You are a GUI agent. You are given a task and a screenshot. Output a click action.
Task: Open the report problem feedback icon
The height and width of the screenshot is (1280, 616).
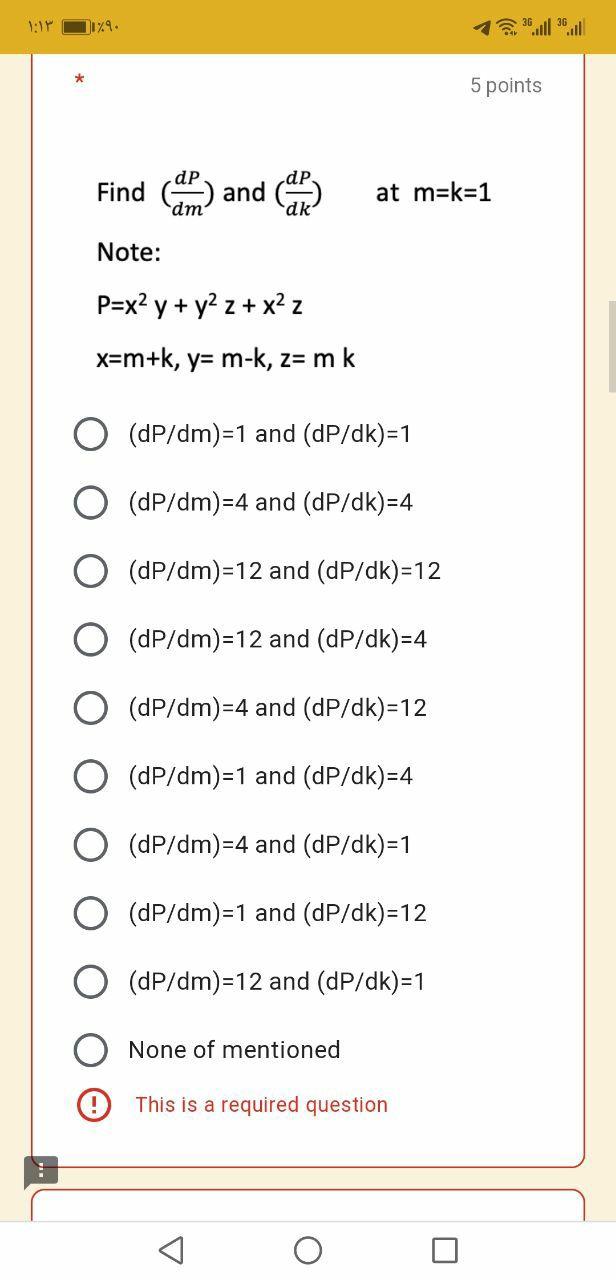(x=41, y=1171)
